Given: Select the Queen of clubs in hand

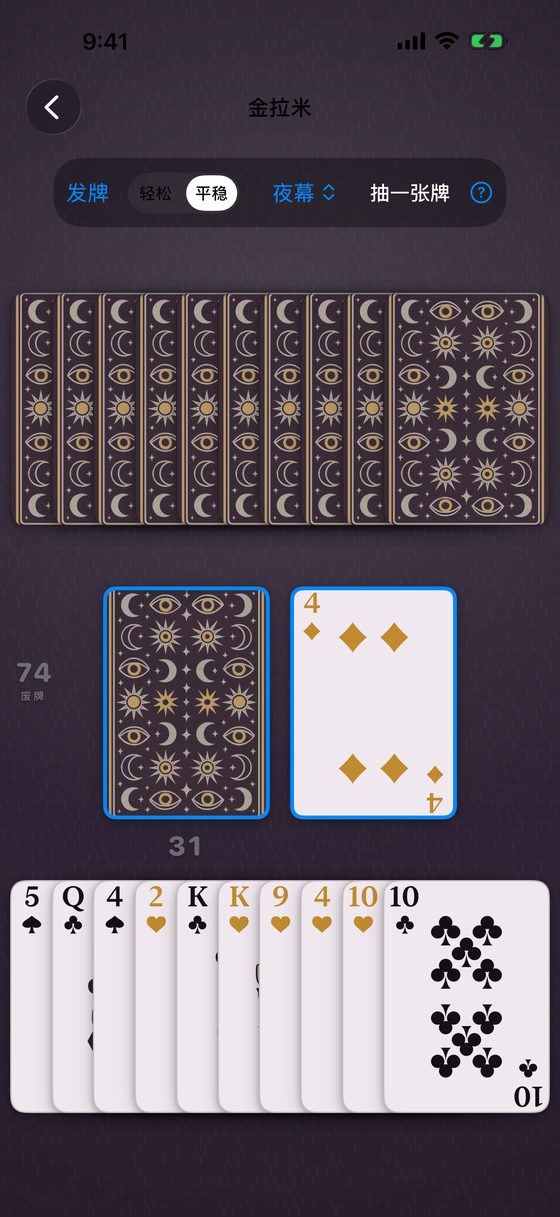Looking at the screenshot, I should click(x=73, y=996).
